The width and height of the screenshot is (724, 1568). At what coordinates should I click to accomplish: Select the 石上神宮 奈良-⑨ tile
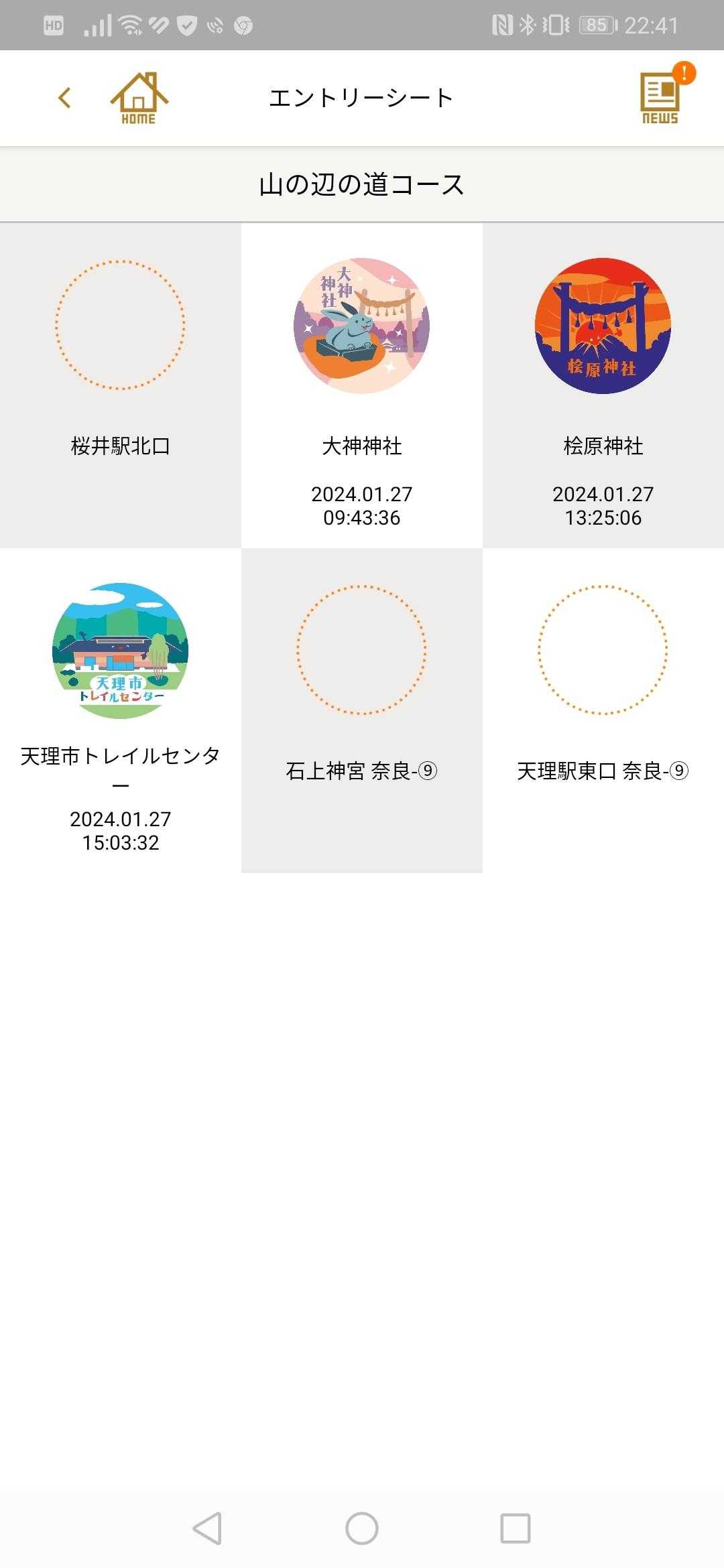[362, 710]
